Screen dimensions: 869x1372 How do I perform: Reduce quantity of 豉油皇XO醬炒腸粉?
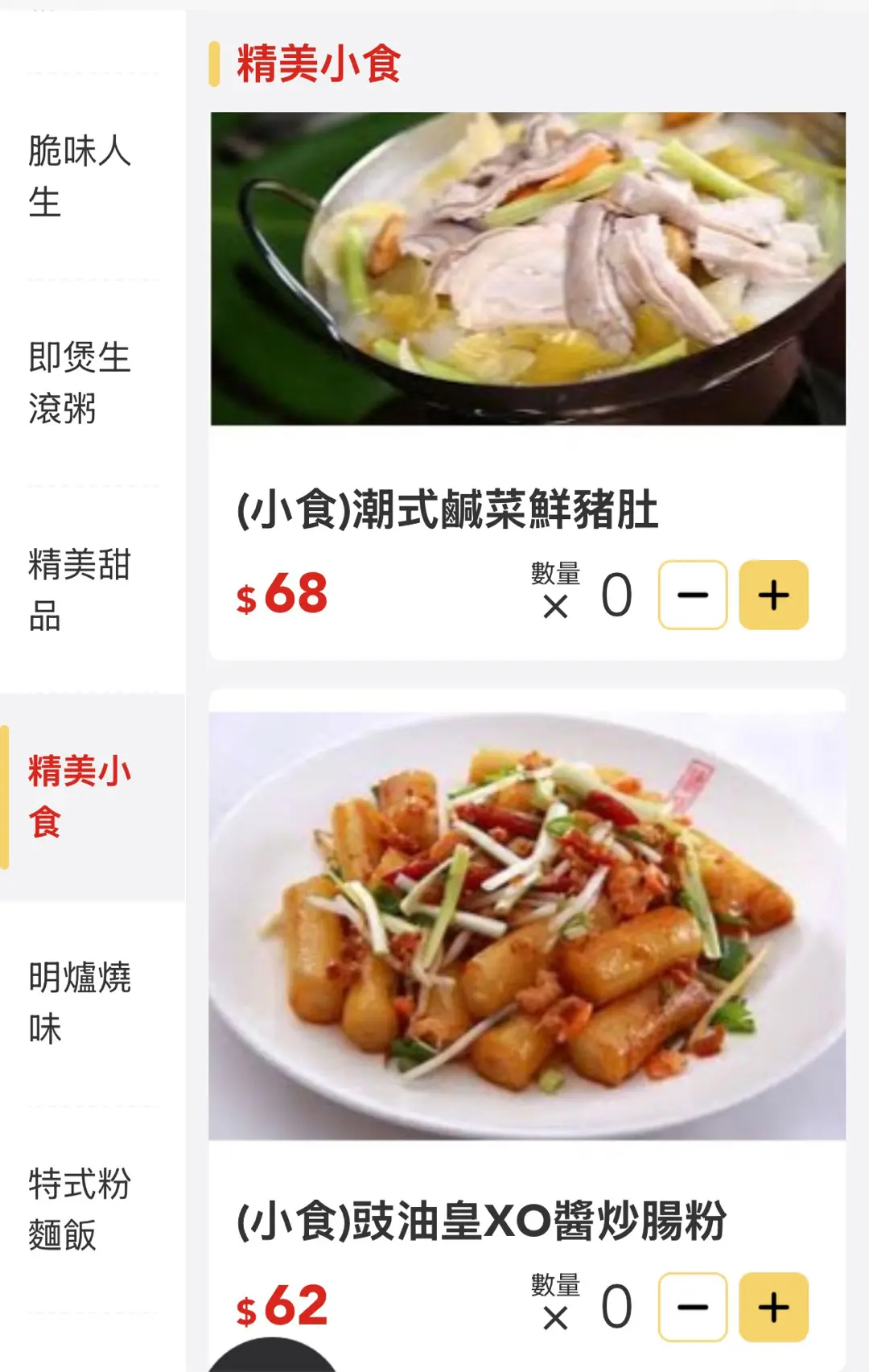[693, 1307]
